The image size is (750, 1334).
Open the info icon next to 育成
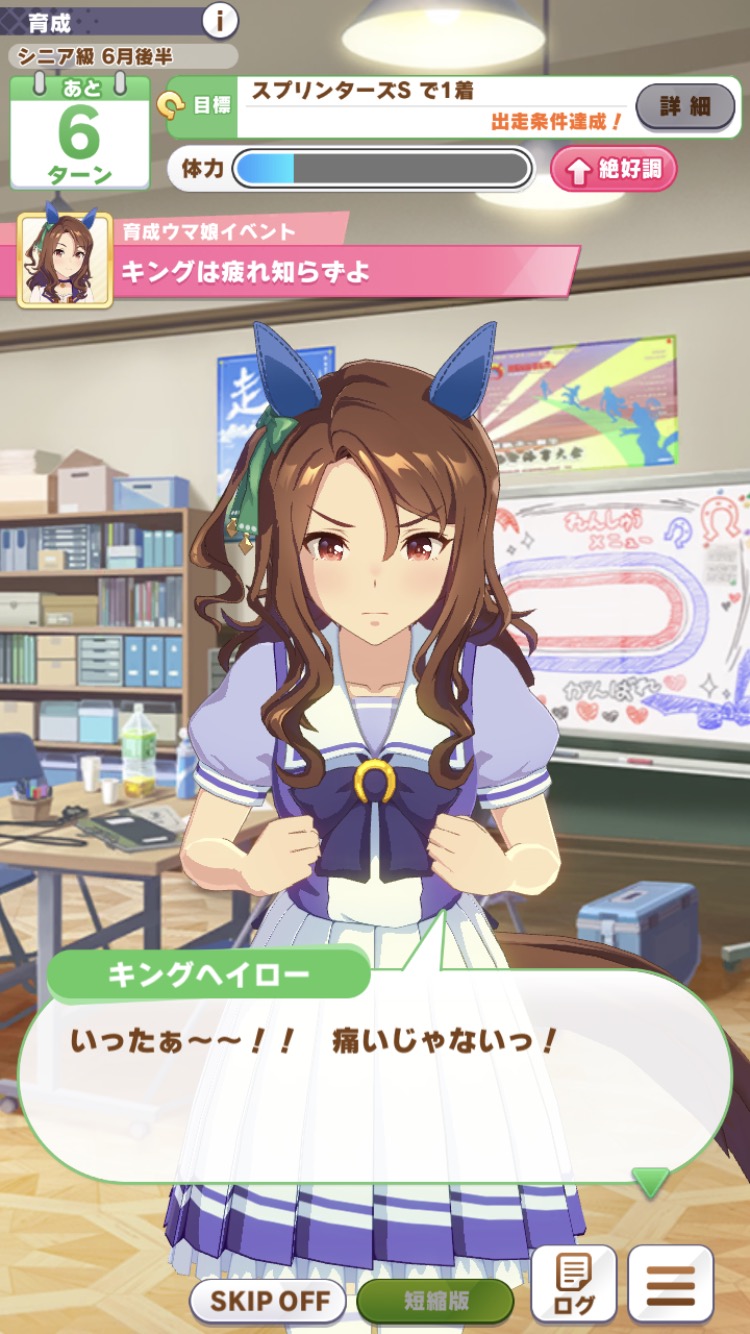coord(220,19)
